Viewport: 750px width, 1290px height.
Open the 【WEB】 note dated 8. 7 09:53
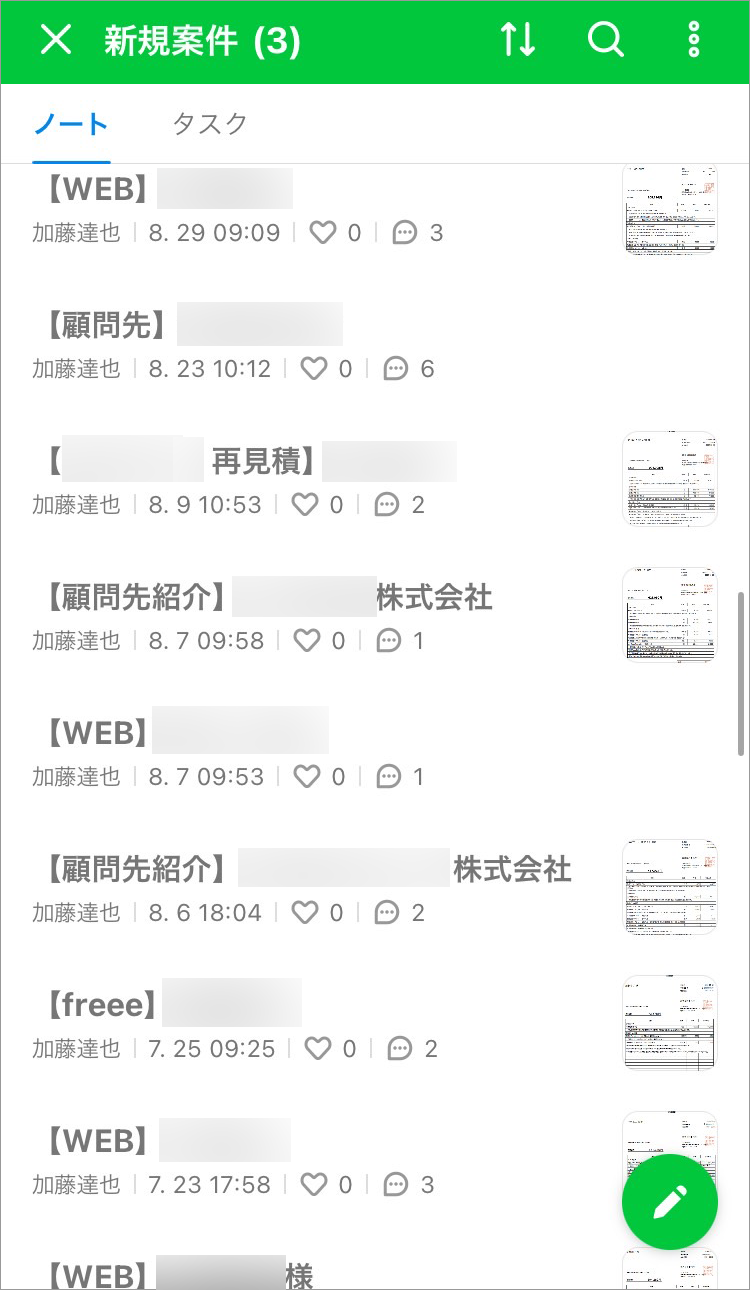(300, 734)
